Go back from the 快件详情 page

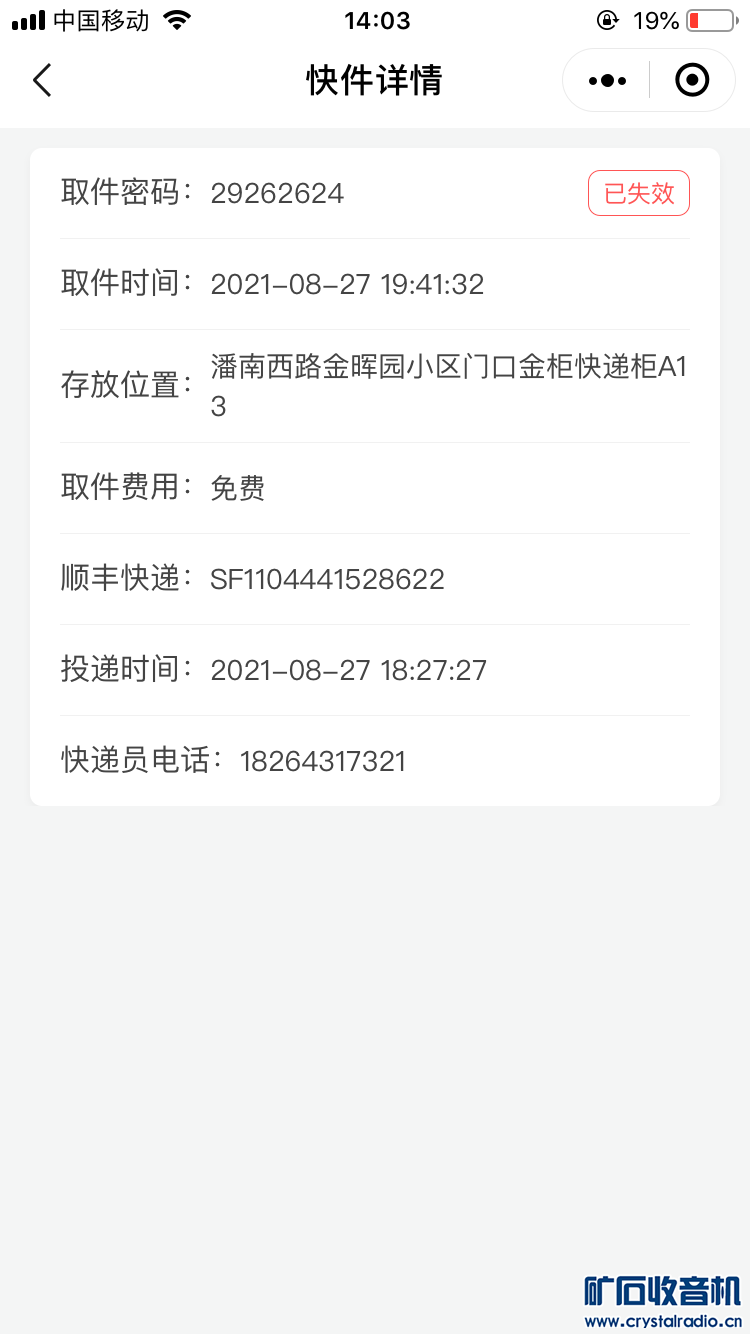tap(42, 80)
